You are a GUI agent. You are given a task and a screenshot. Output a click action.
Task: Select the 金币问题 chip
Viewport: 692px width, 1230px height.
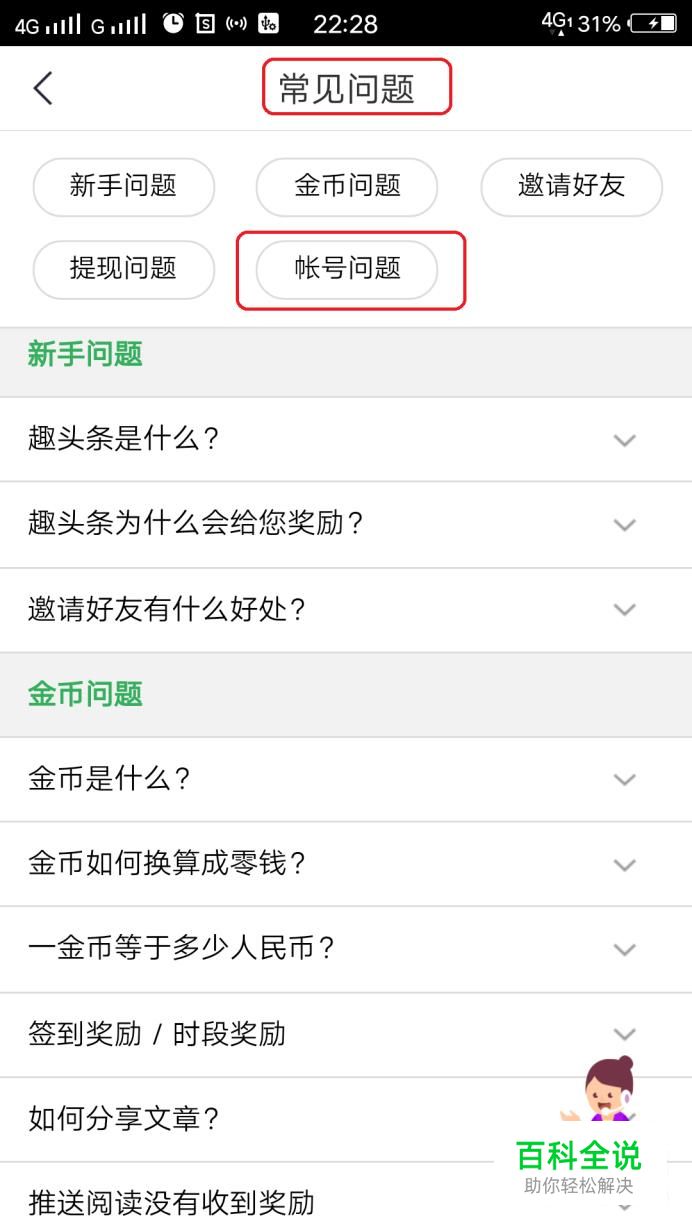(347, 186)
